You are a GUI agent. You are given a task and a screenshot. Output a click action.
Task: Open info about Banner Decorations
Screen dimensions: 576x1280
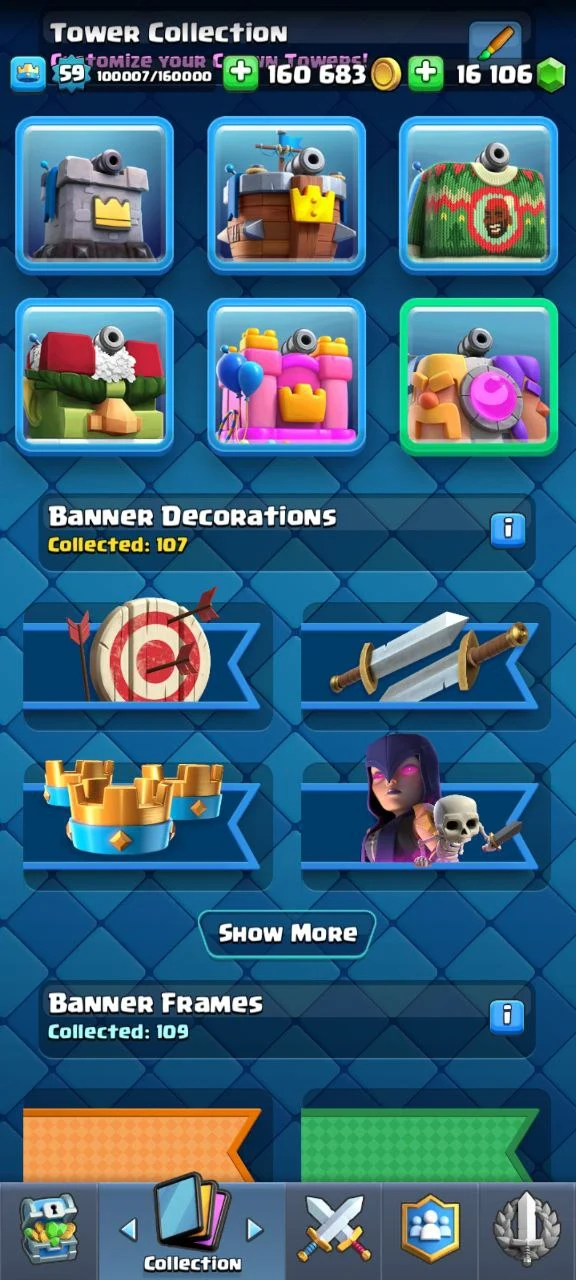(x=508, y=529)
